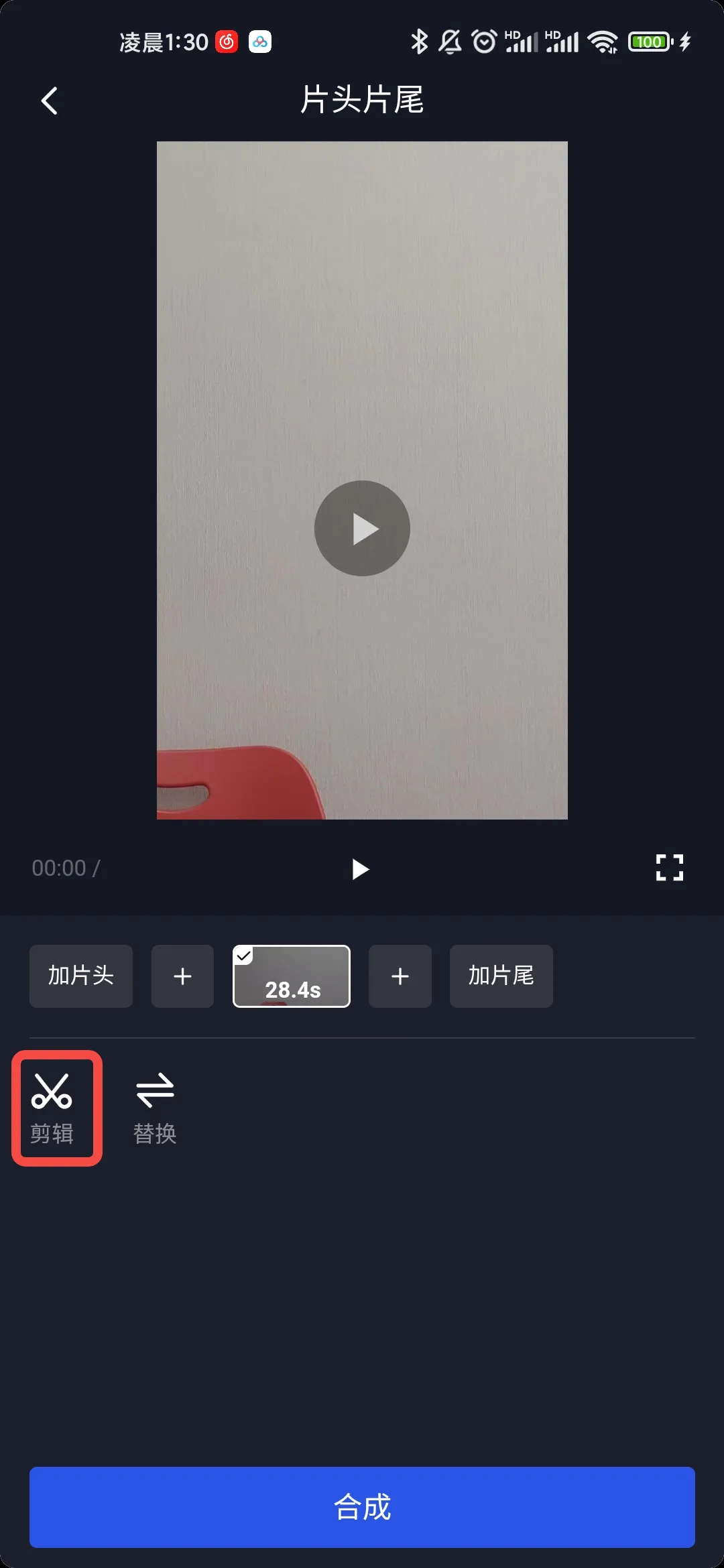Add a clip after the 28.4s clip
The height and width of the screenshot is (1568, 724).
[x=400, y=976]
